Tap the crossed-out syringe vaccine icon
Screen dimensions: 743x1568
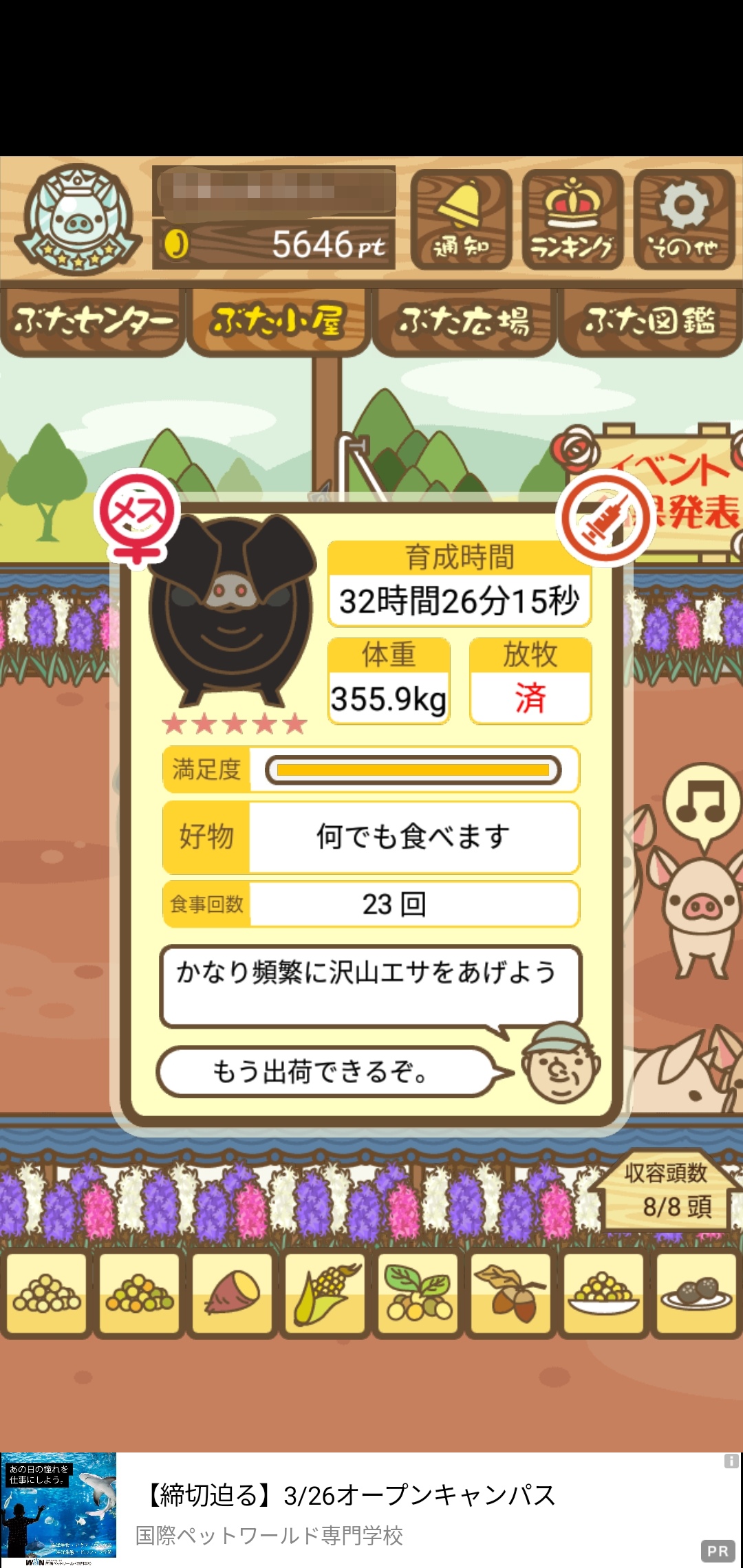tap(606, 519)
